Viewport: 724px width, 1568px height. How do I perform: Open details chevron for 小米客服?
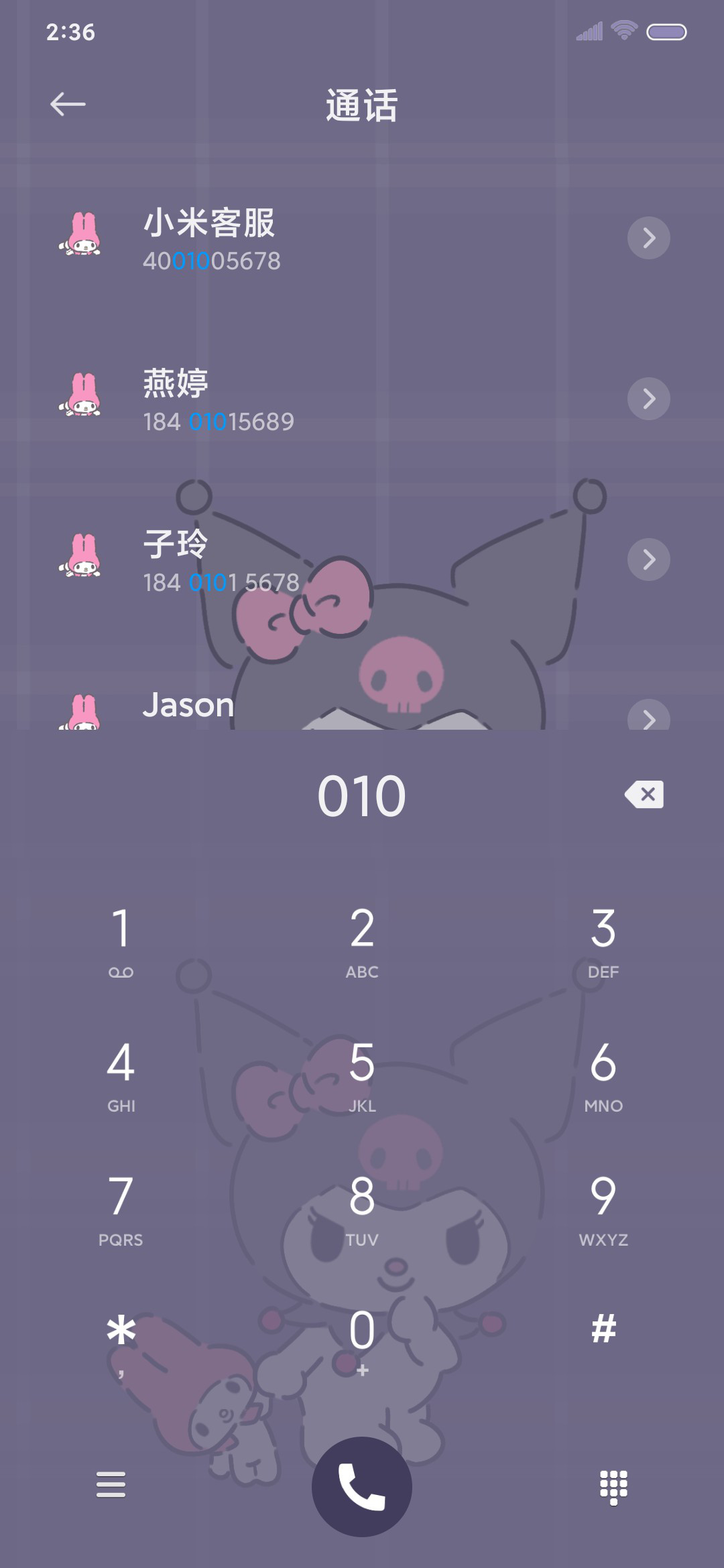click(x=648, y=238)
